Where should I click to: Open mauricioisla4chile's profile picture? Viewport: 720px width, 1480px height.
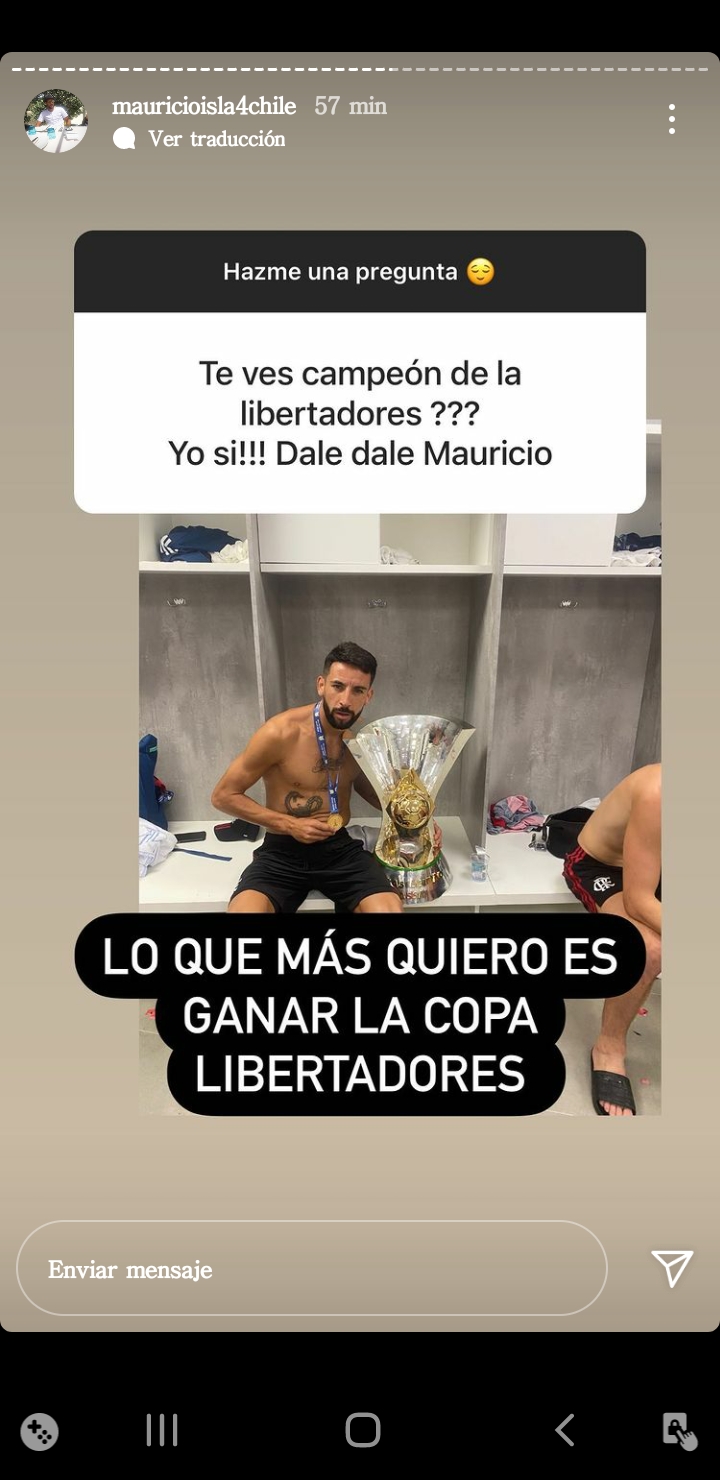(56, 121)
